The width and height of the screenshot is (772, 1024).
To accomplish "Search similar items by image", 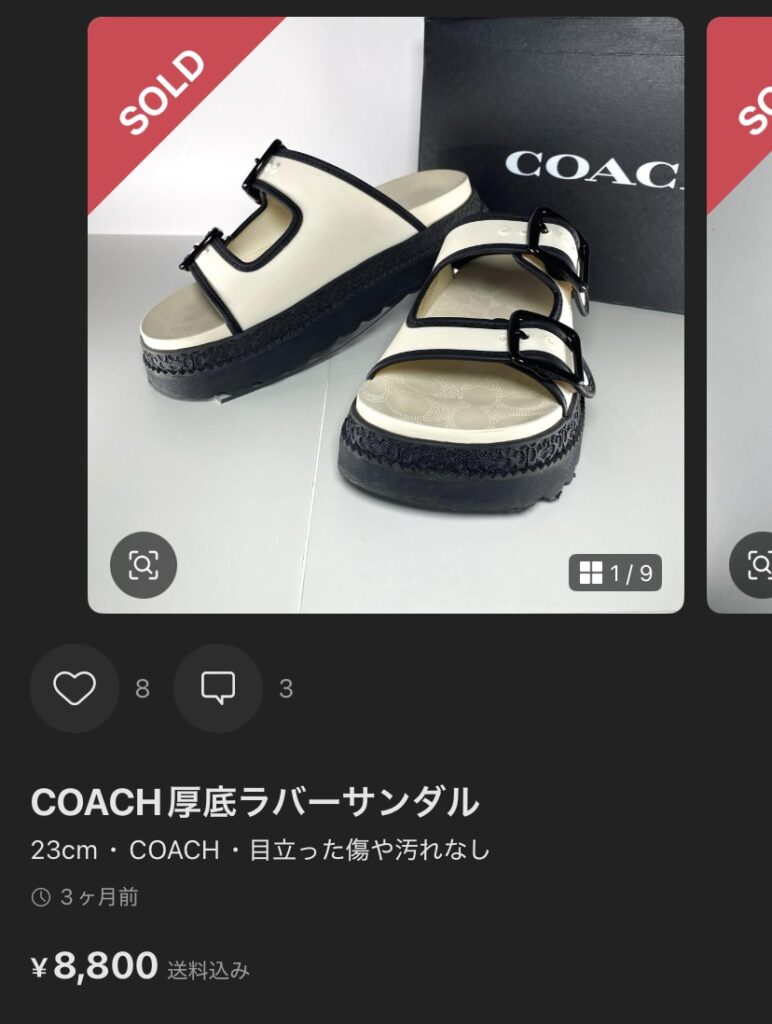I will (x=143, y=565).
